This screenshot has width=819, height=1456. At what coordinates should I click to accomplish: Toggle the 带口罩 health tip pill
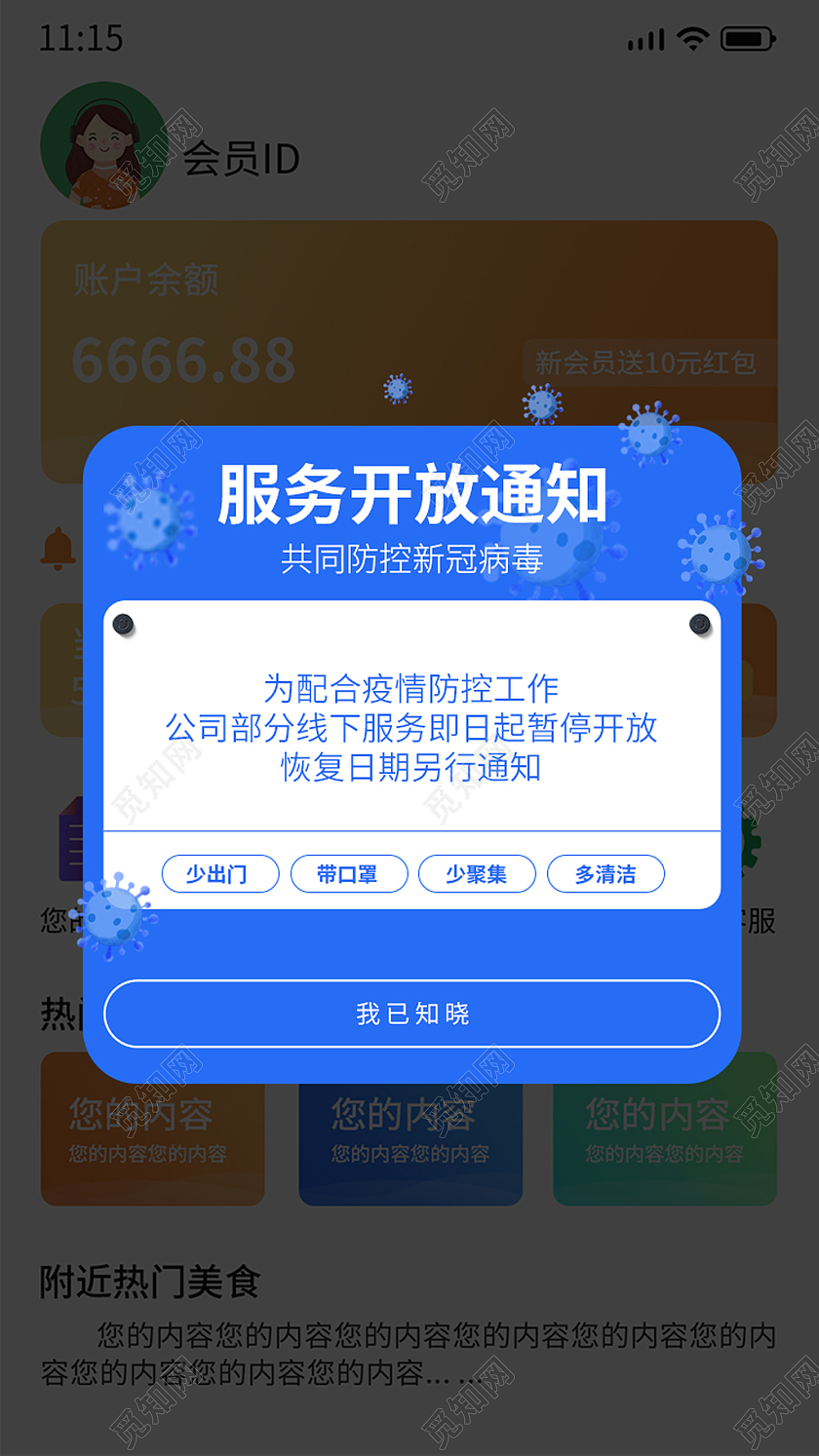pyautogui.click(x=349, y=873)
